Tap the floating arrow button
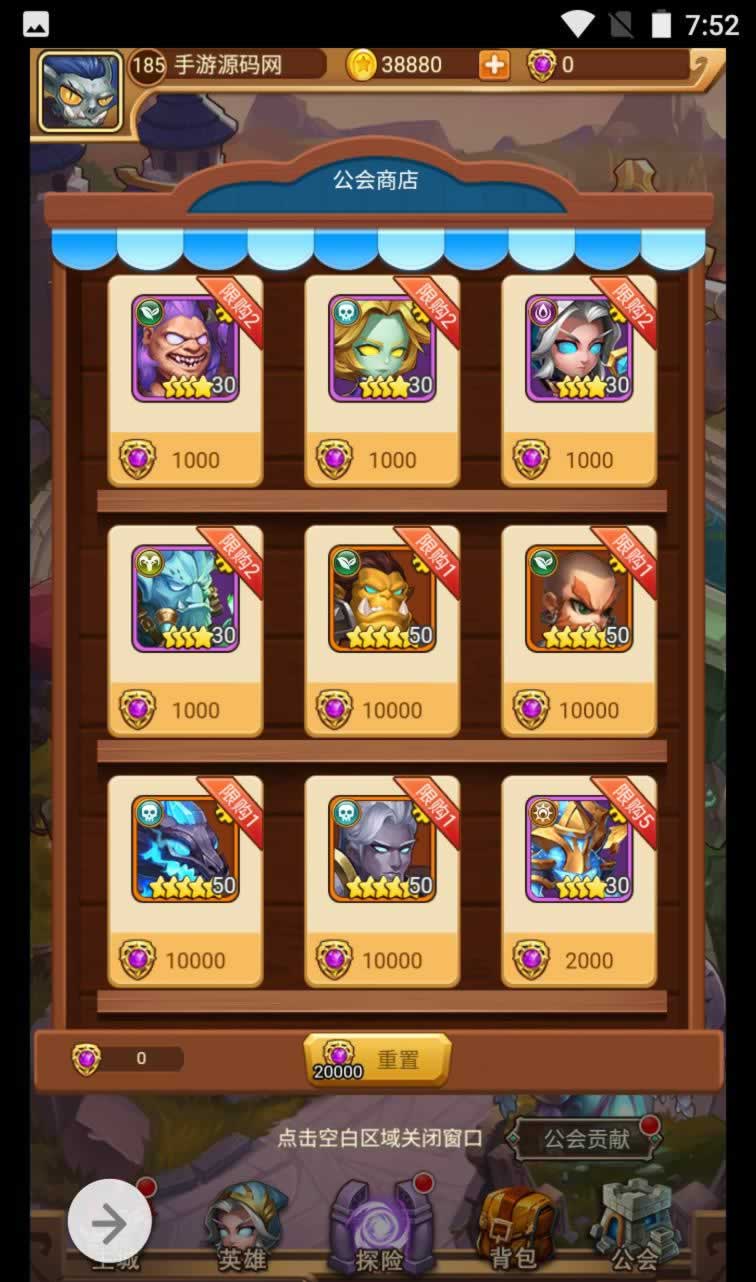This screenshot has height=1282, width=756. (x=109, y=1222)
